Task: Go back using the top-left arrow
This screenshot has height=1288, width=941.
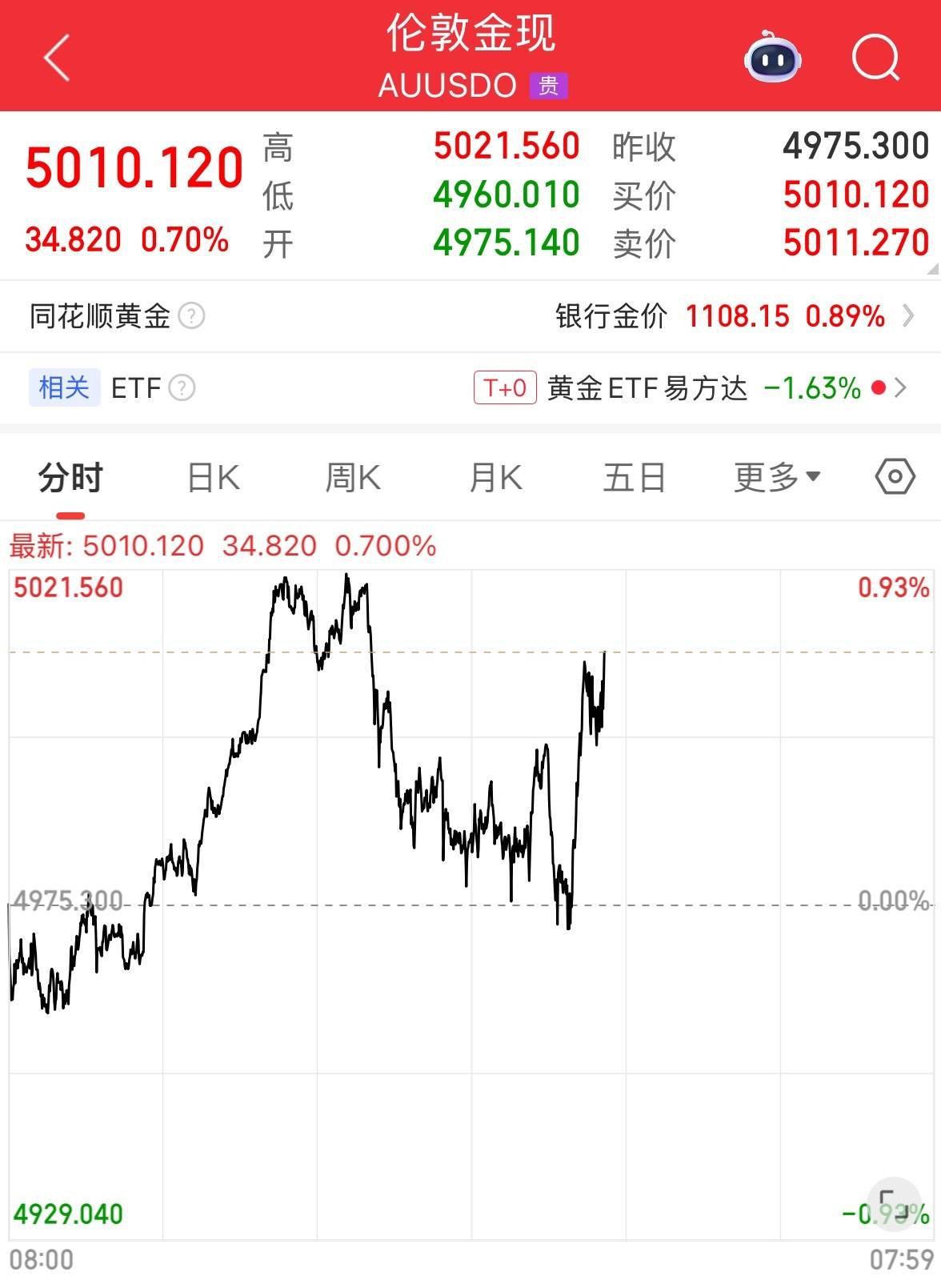Action: [57, 58]
